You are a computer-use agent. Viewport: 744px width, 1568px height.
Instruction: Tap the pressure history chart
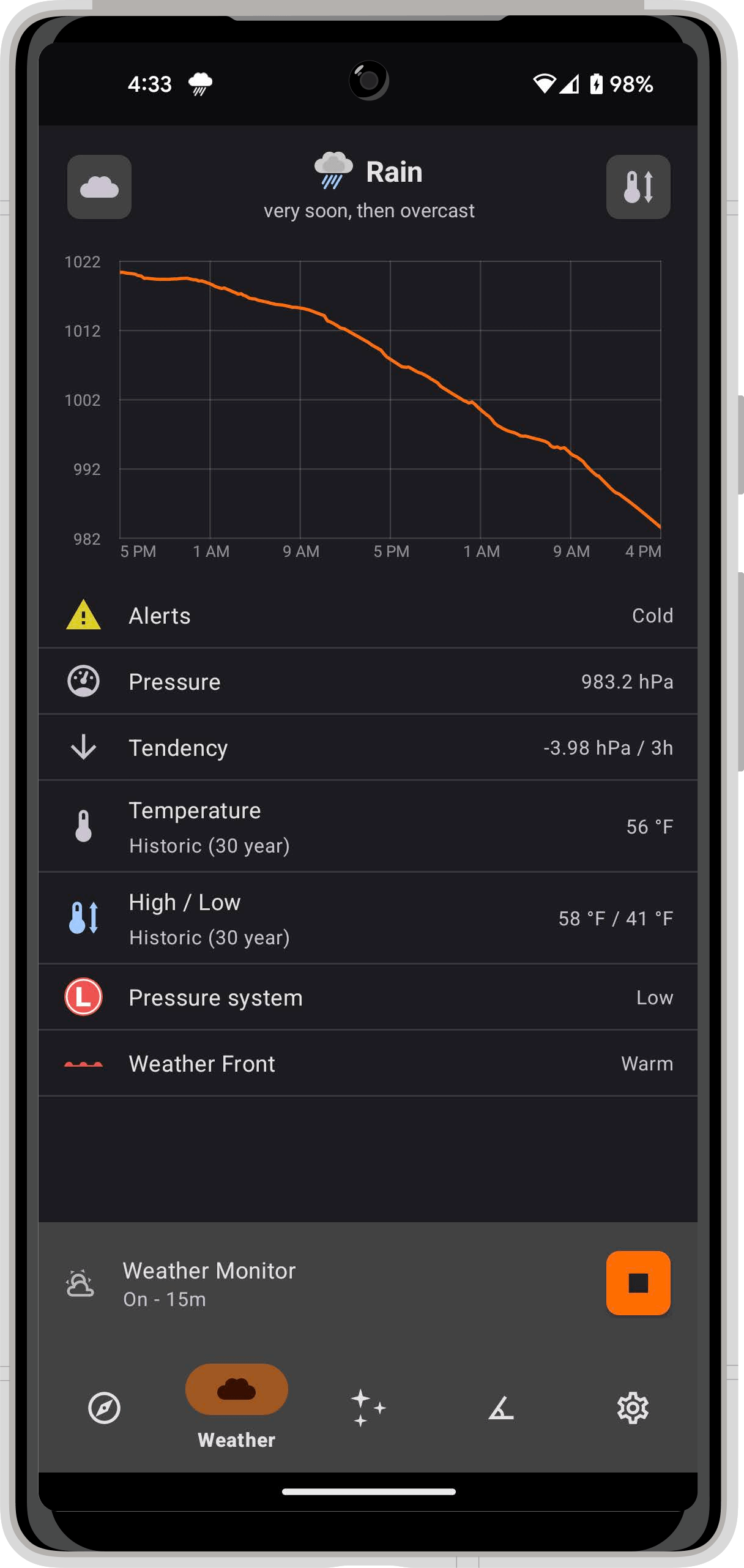(x=390, y=400)
